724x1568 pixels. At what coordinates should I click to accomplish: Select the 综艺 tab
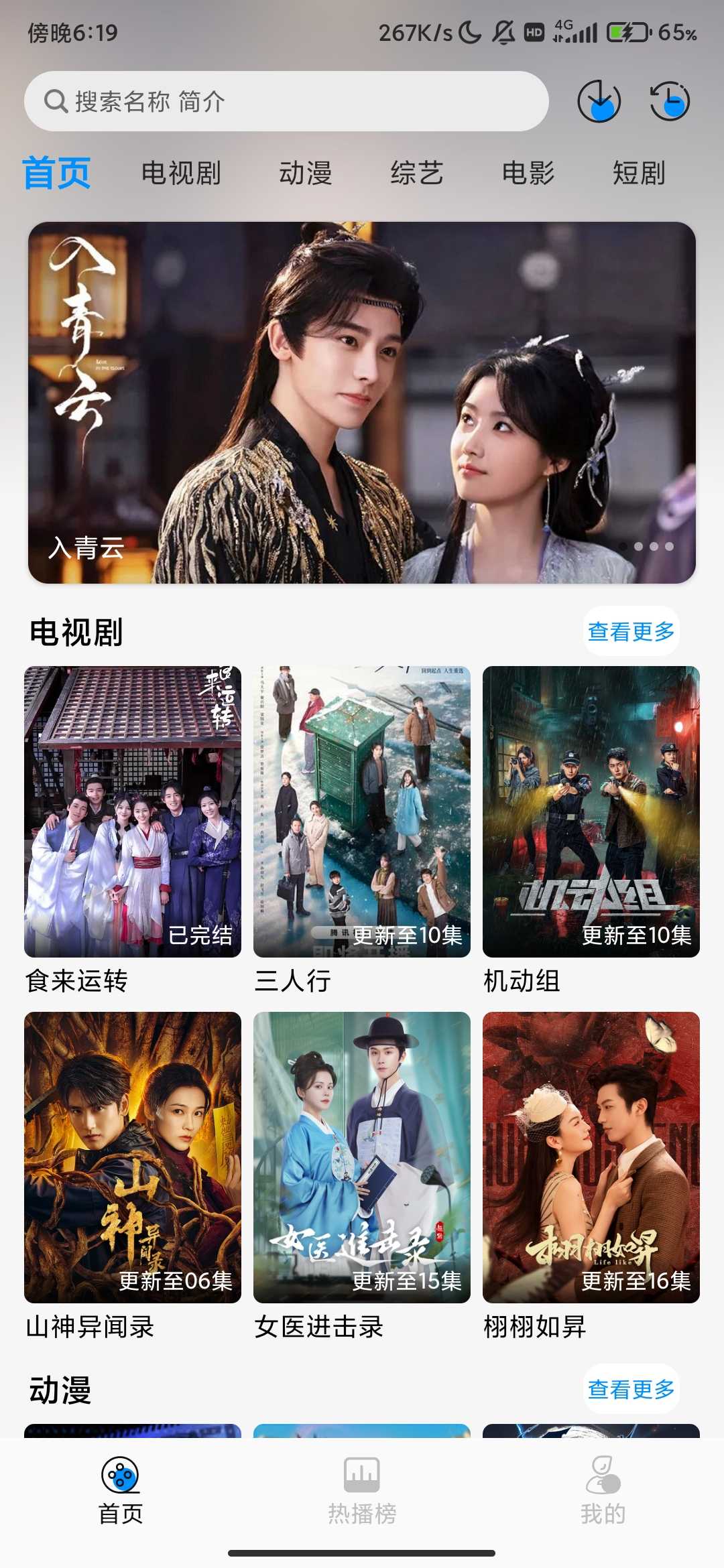coord(417,173)
